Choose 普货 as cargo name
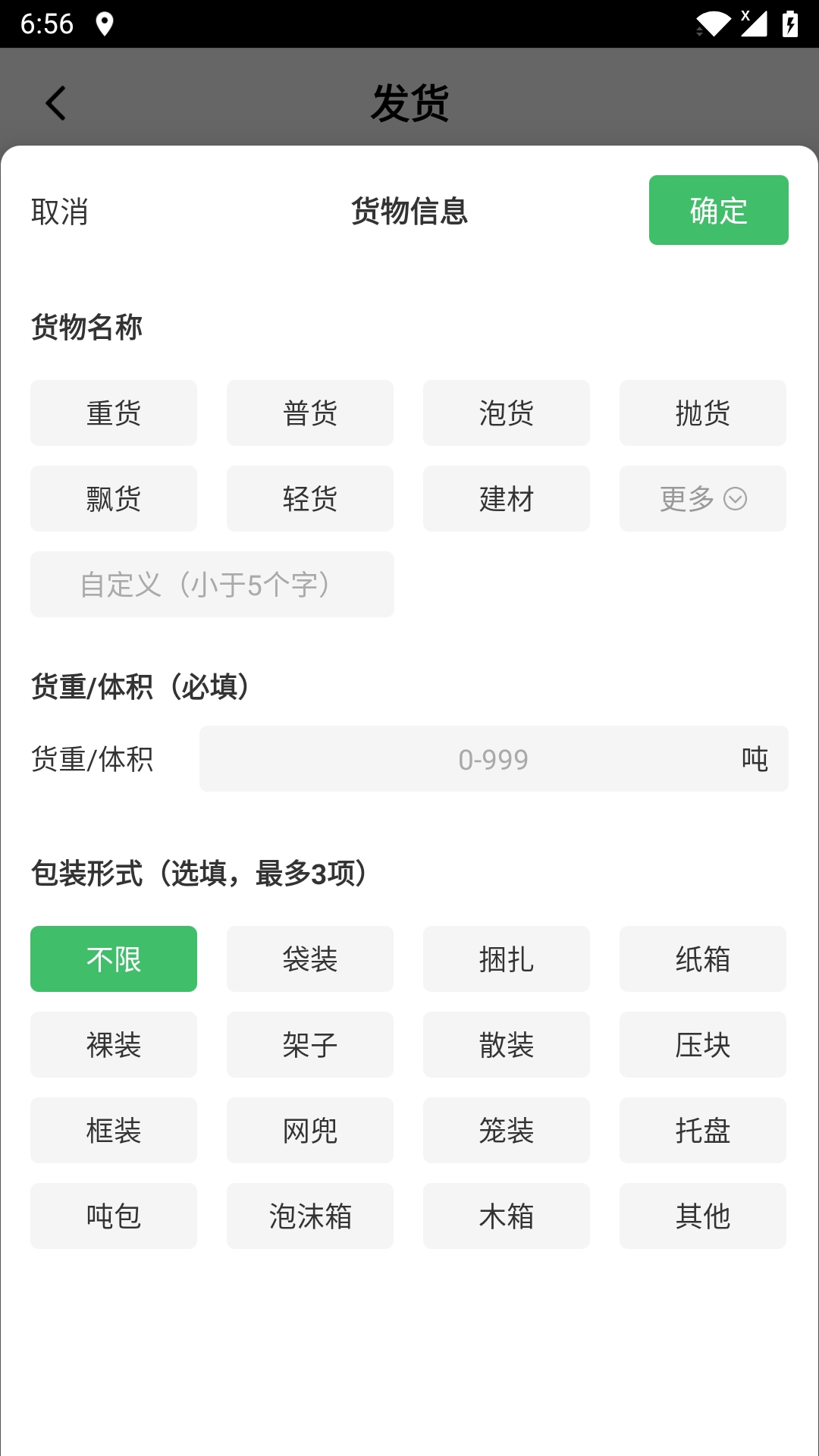 310,413
